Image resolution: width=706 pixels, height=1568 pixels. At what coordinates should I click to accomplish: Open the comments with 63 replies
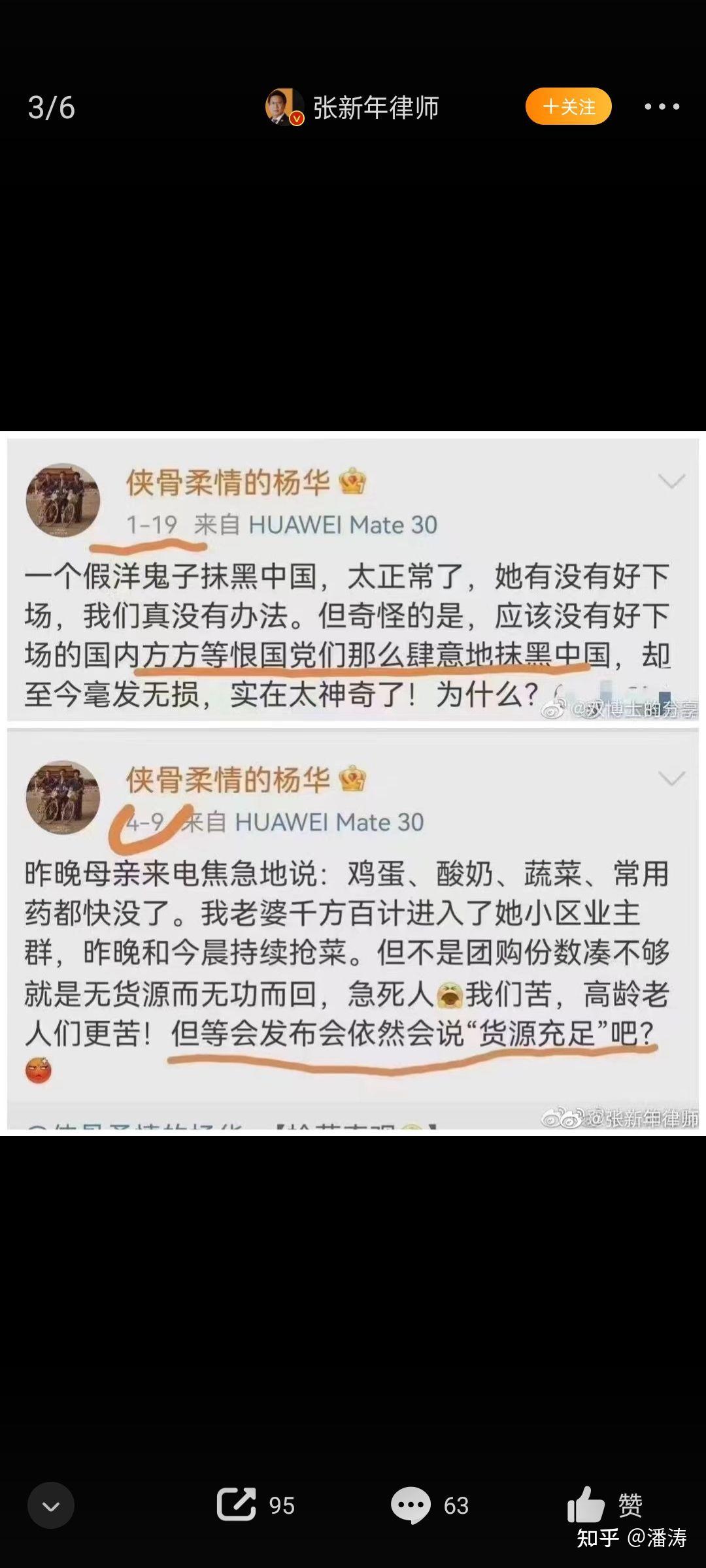coord(412,1505)
